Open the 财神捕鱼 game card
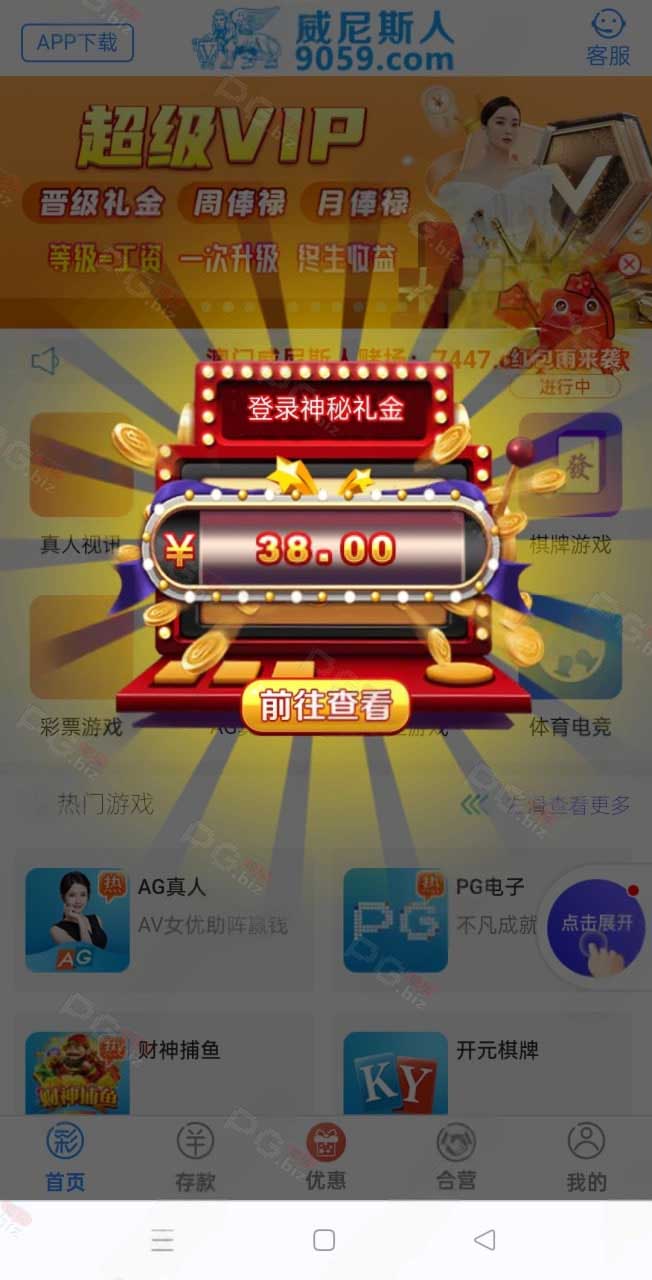This screenshot has height=1280, width=652. coord(164,1066)
